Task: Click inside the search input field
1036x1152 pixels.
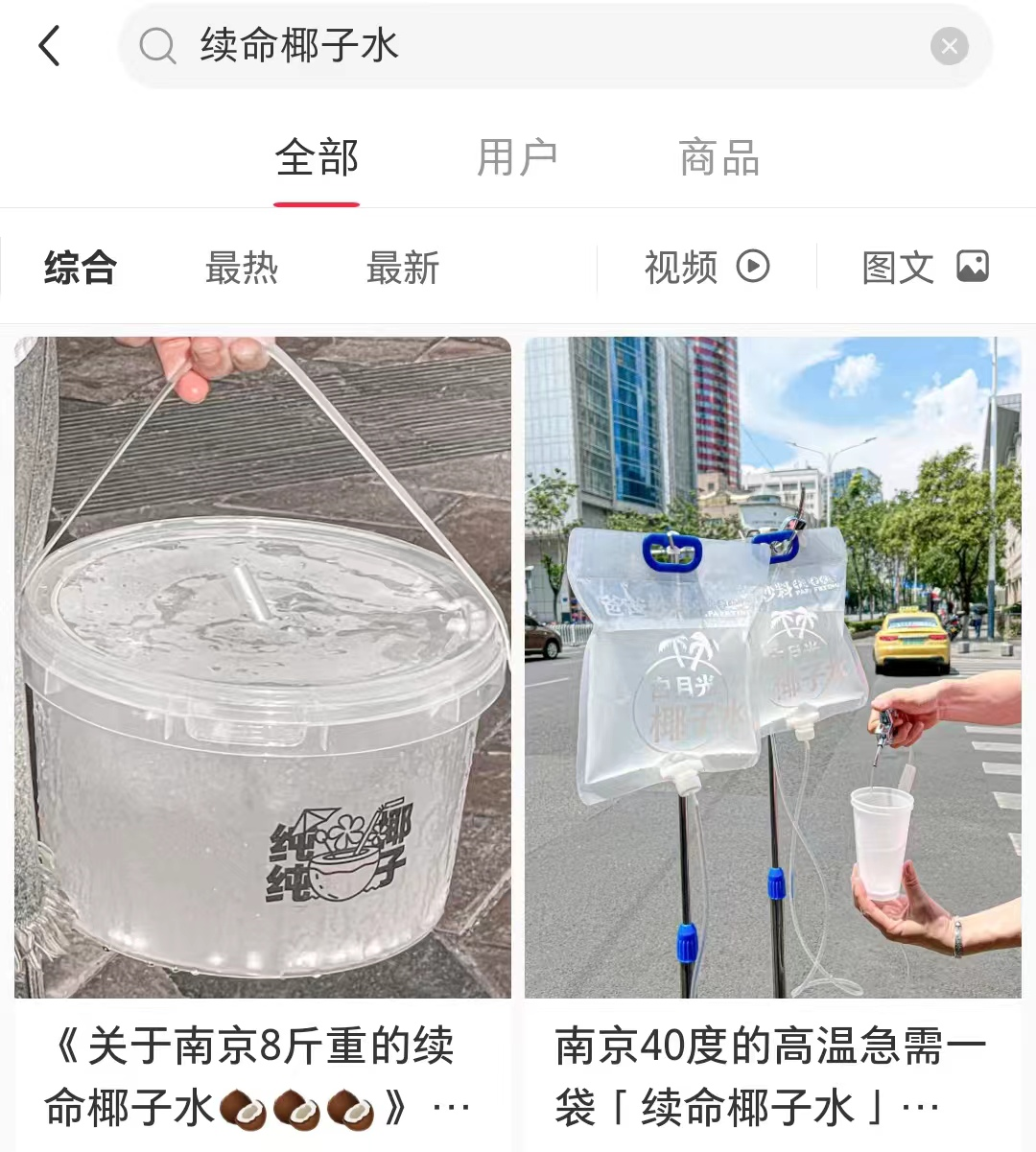Action: 480,45
